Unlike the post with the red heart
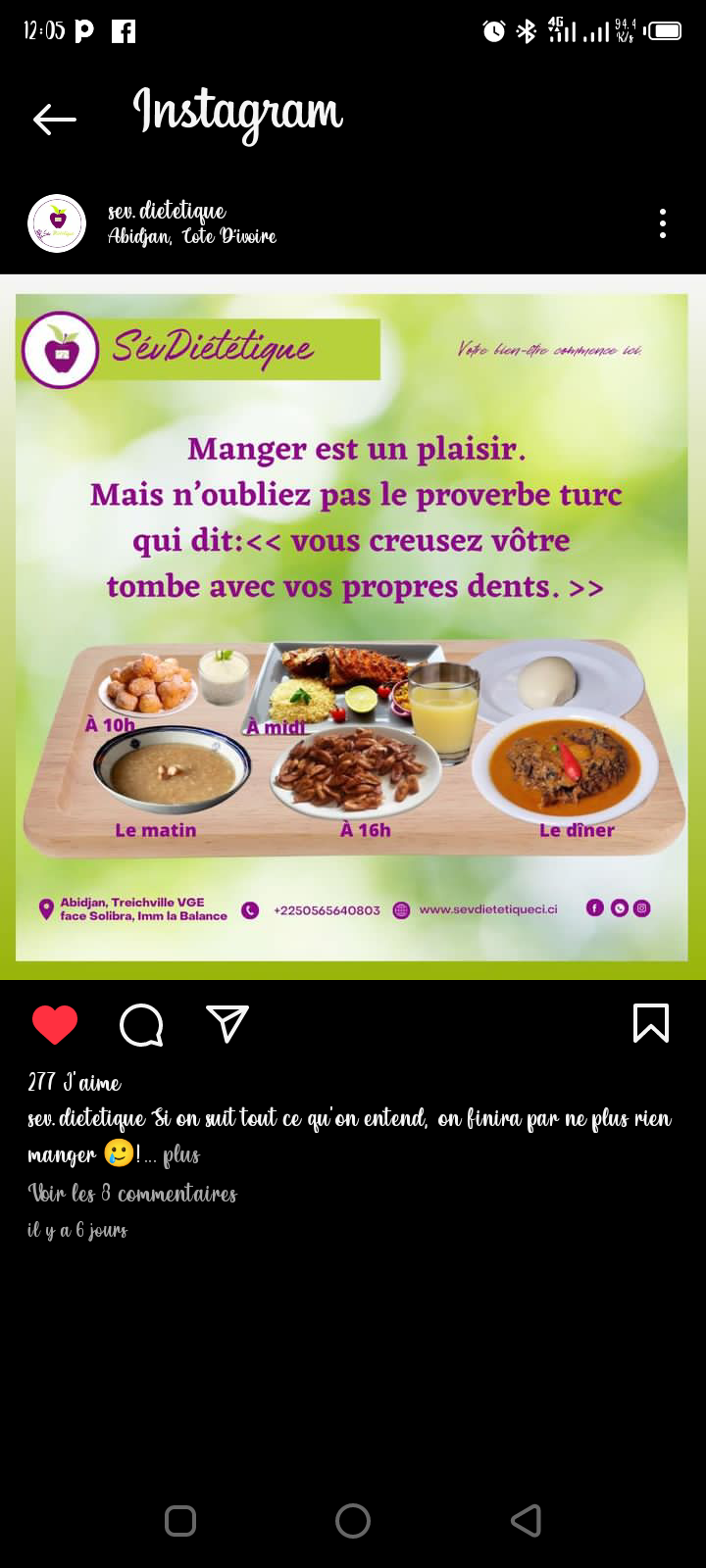 55,1024
